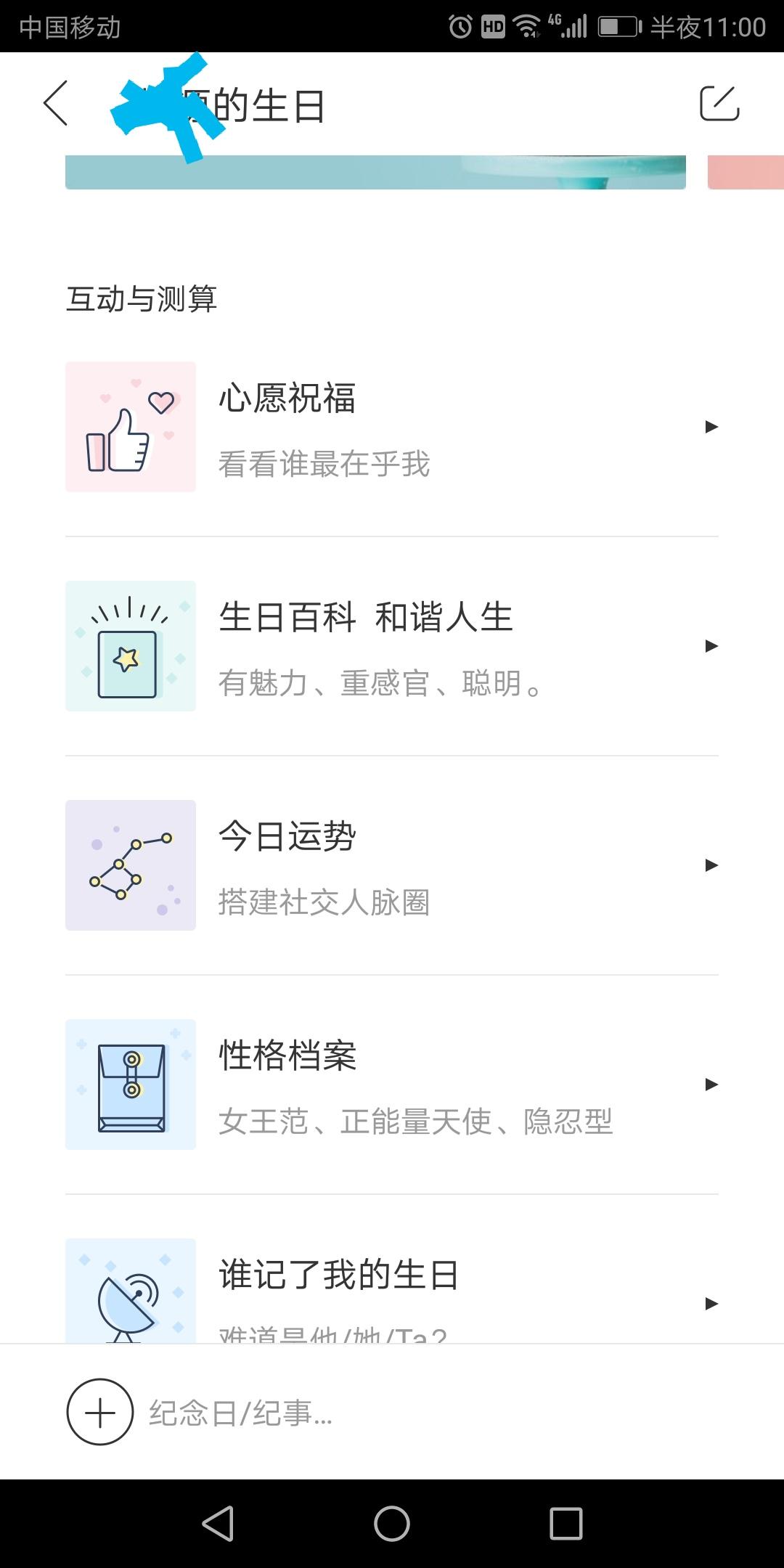
Task: Tap the plus button to add an entry
Action: [100, 1412]
